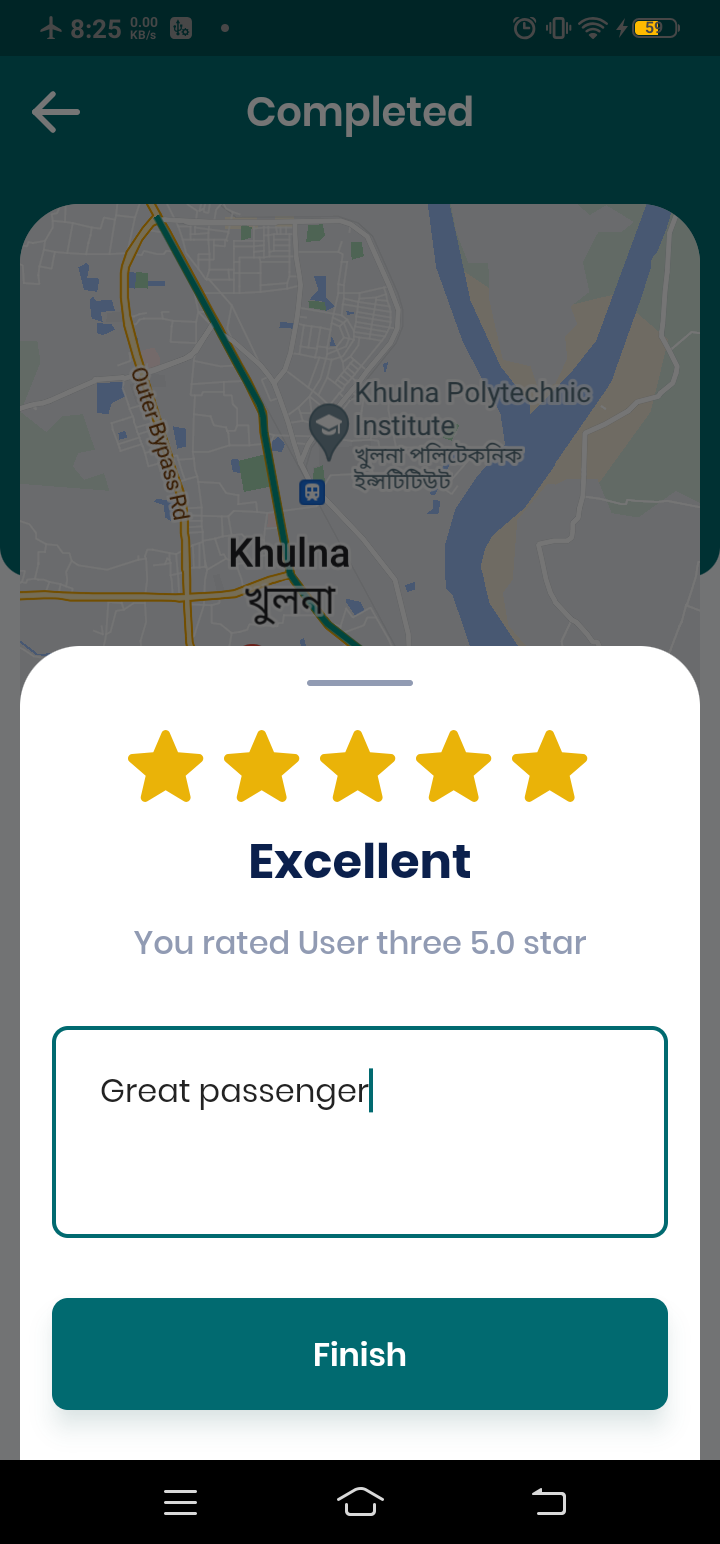Tap the rating sheet's drag handle

click(360, 683)
